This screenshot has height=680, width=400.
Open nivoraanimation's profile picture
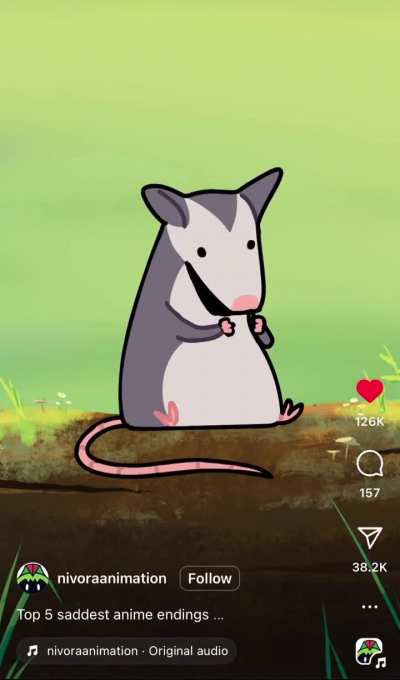(x=33, y=578)
